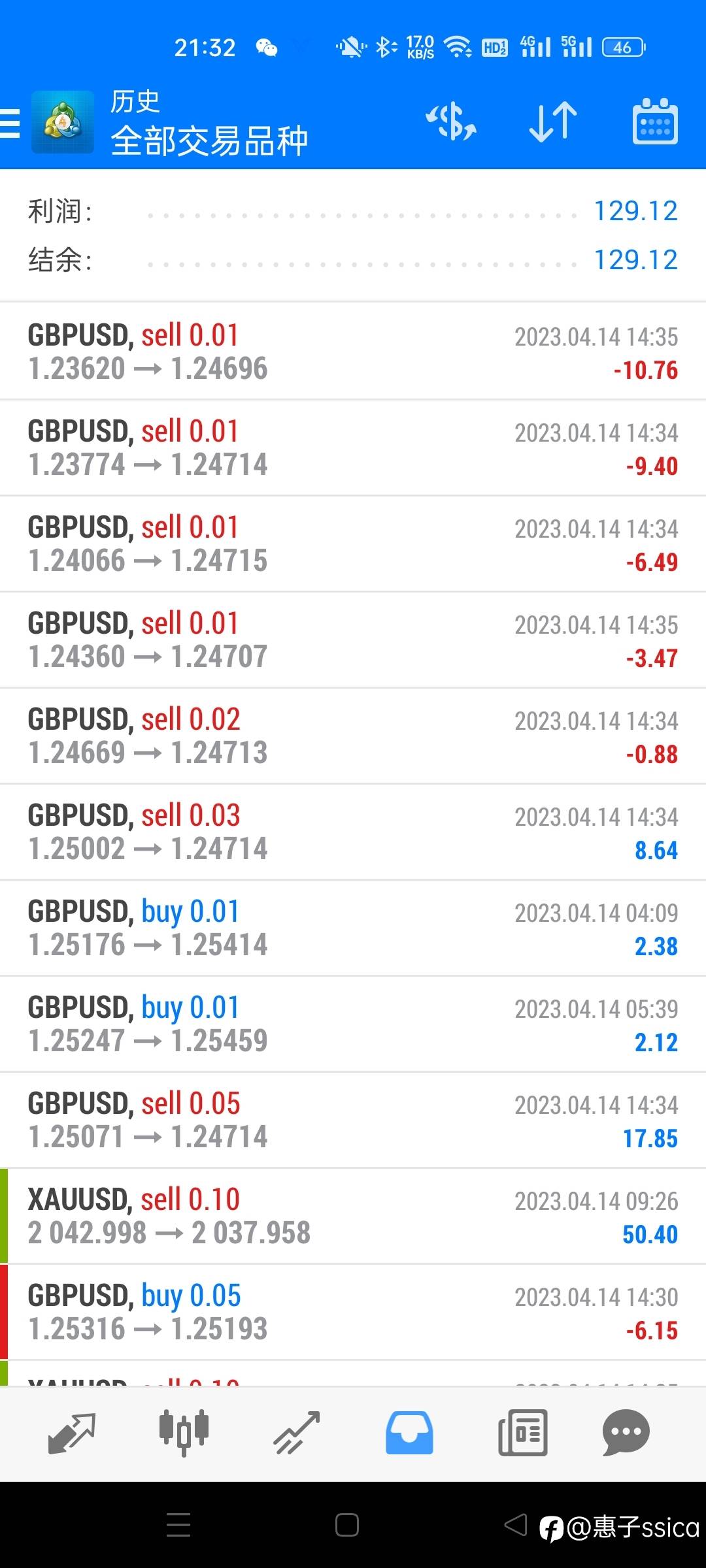
Task: Switch to the Trade tab
Action: (297, 1433)
